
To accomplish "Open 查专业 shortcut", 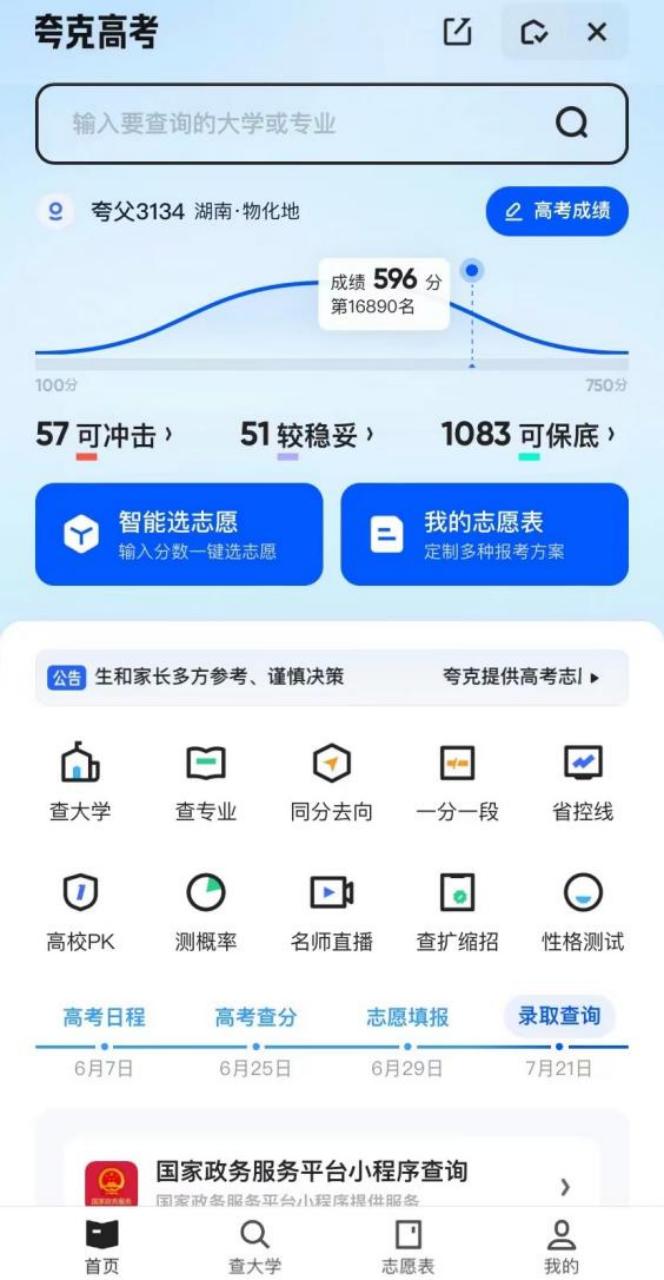I will coord(206,783).
